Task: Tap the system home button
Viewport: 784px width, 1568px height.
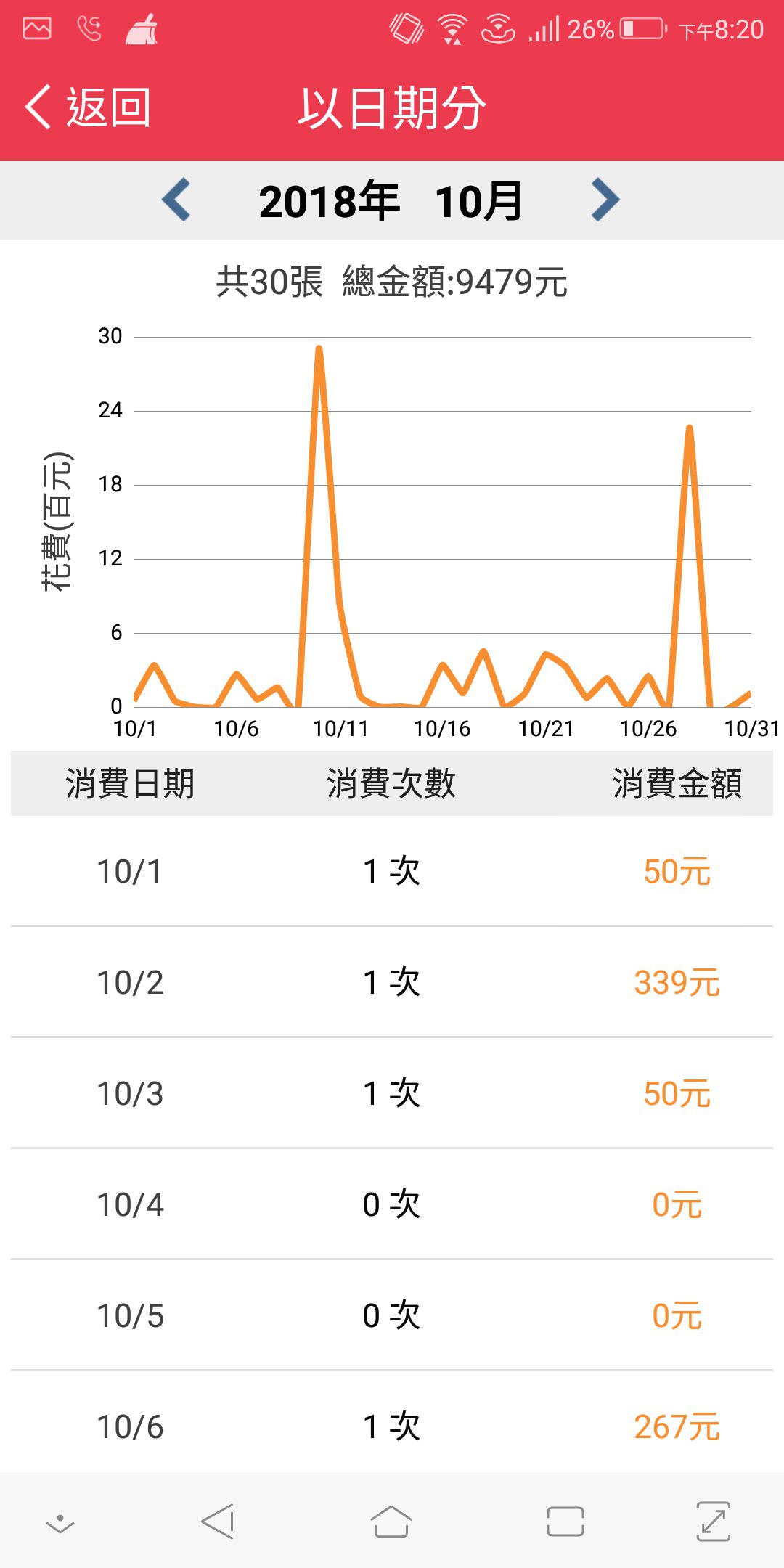Action: coord(391,1522)
